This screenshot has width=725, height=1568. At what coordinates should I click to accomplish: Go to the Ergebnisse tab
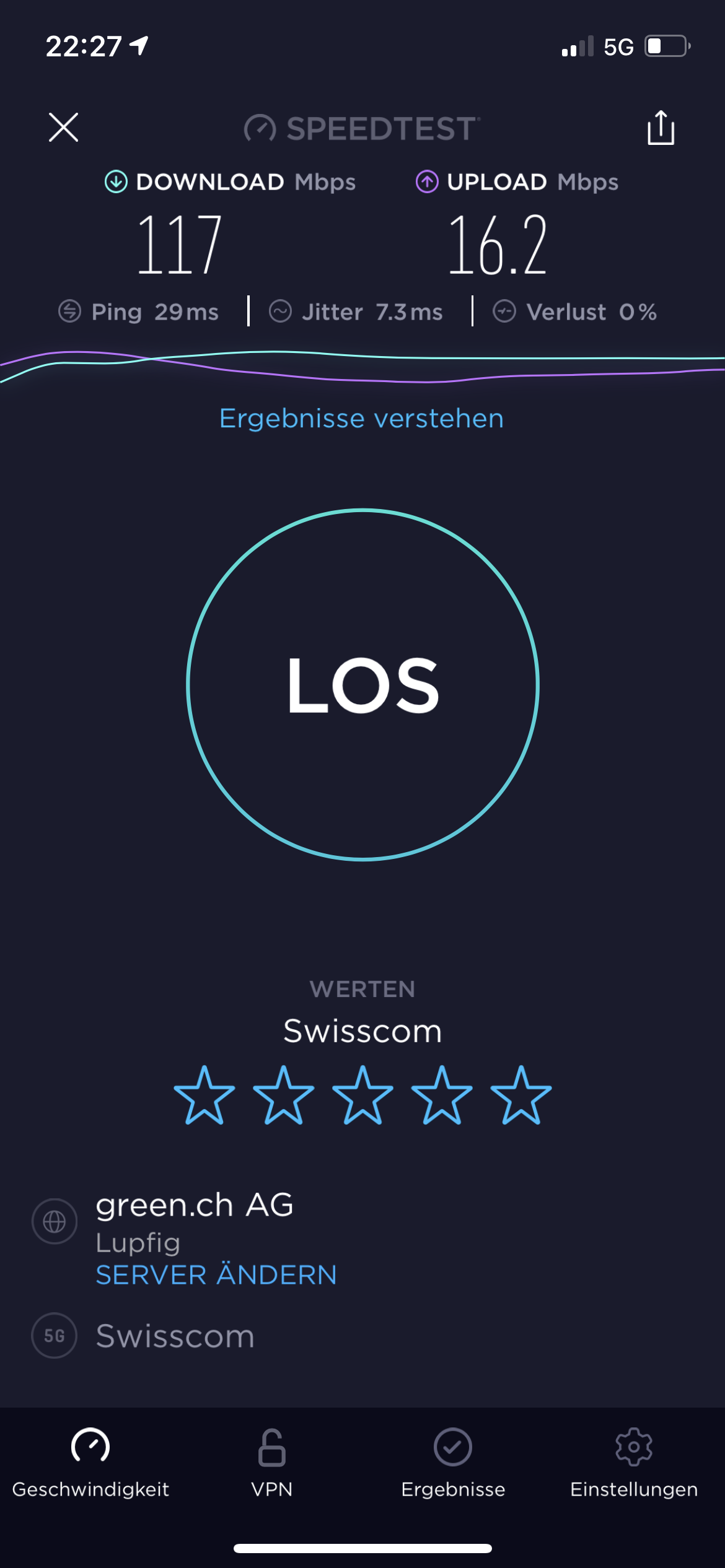click(453, 1462)
